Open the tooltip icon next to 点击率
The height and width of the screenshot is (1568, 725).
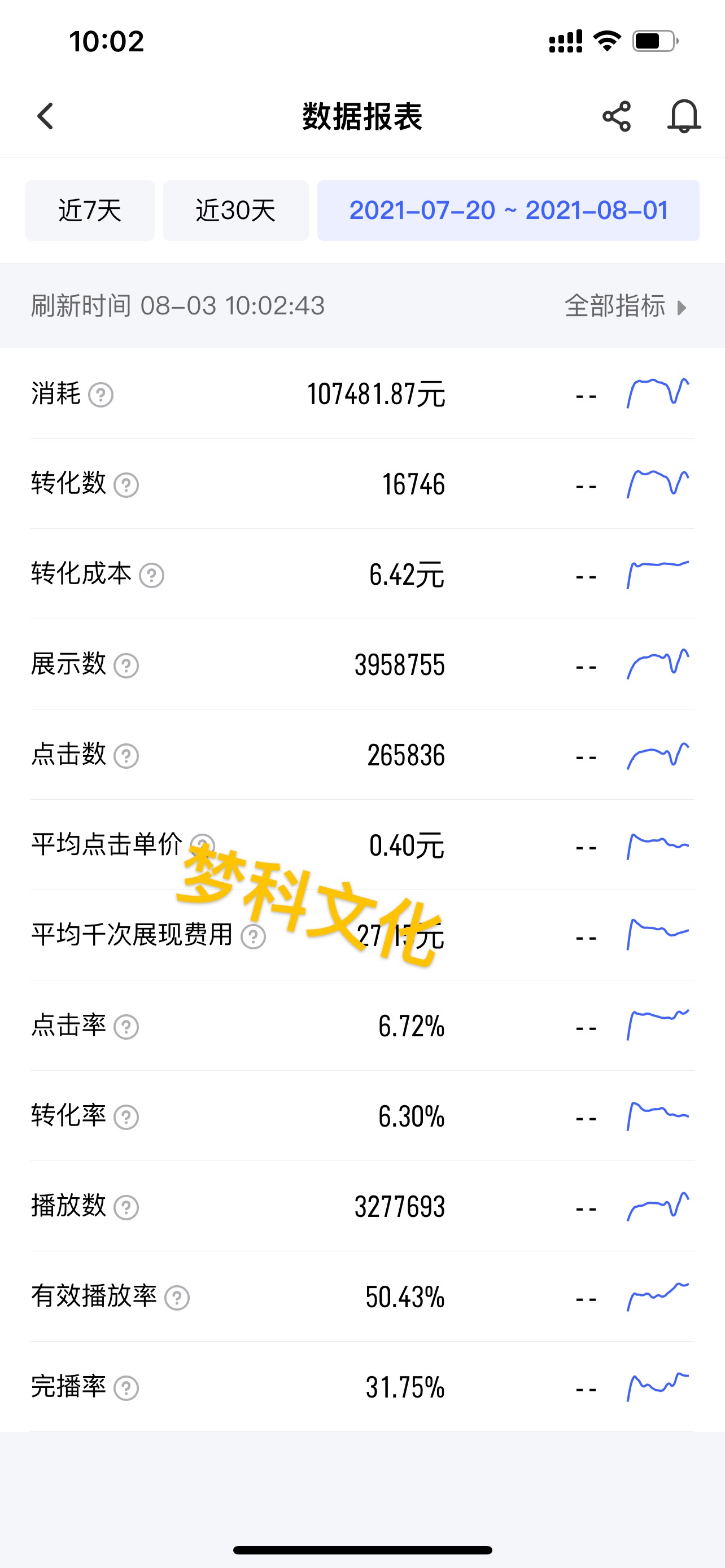point(125,1027)
